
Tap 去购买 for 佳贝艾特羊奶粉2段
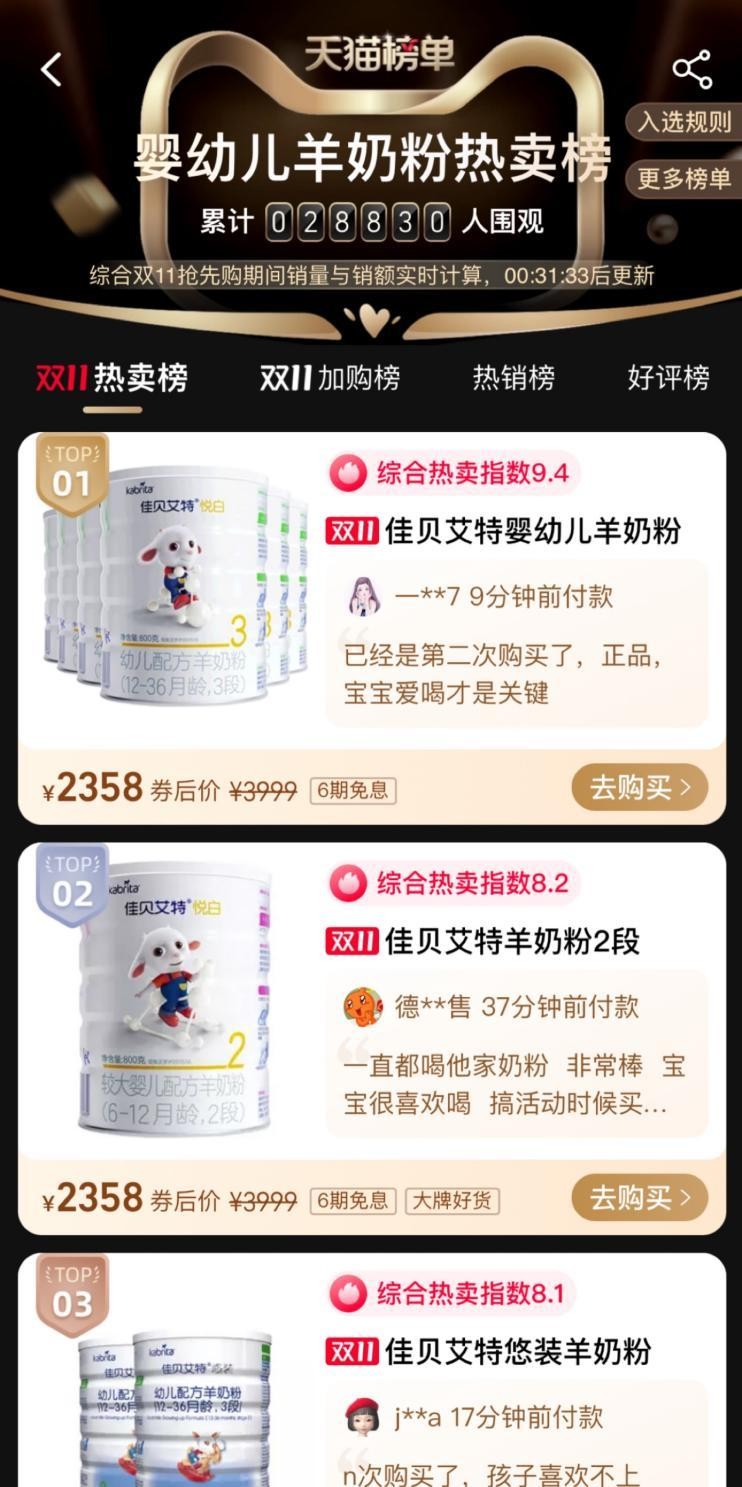click(x=639, y=1197)
